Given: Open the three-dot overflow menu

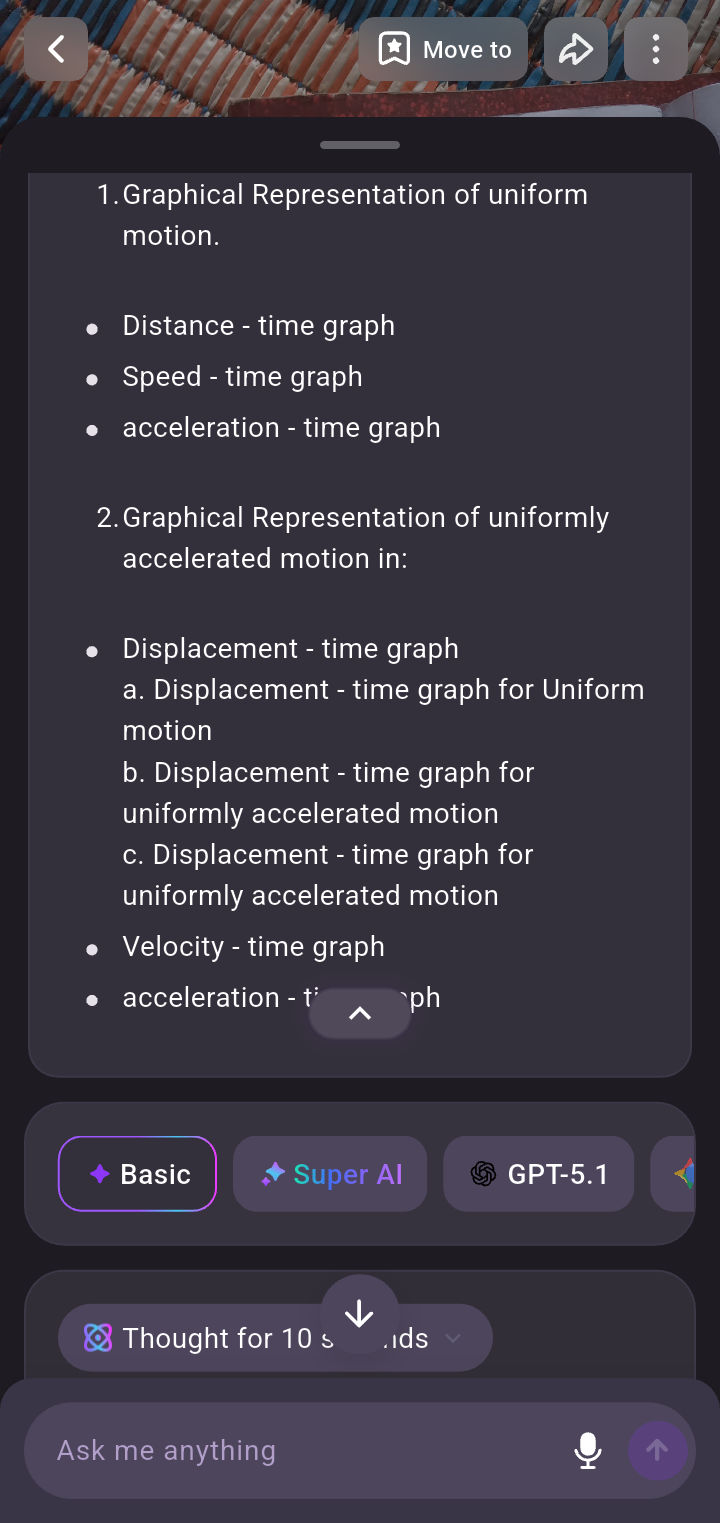Looking at the screenshot, I should point(655,49).
